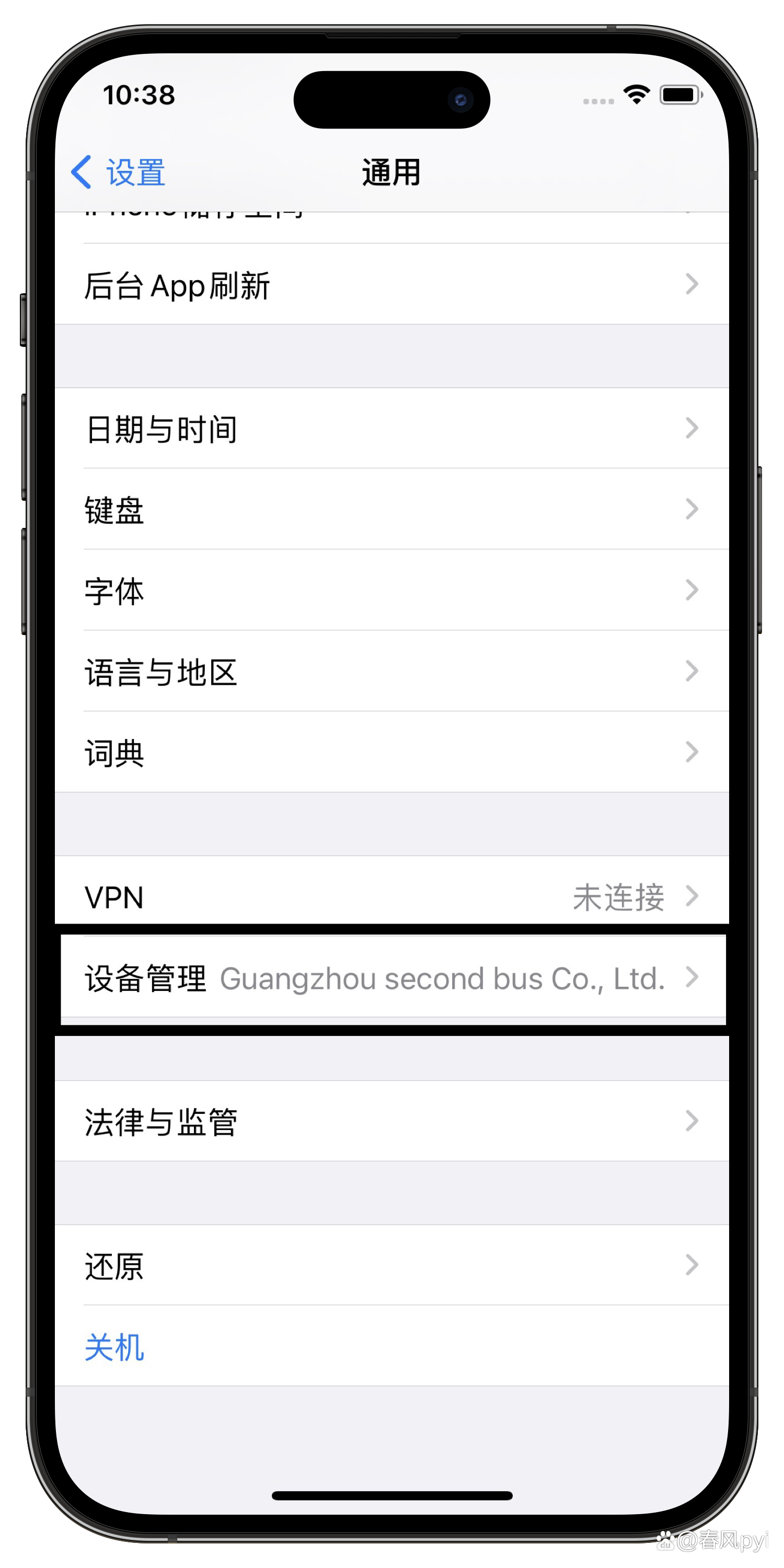This screenshot has height=1568, width=784.
Task: Tap the chevron on the 字体 row
Action: (x=693, y=590)
